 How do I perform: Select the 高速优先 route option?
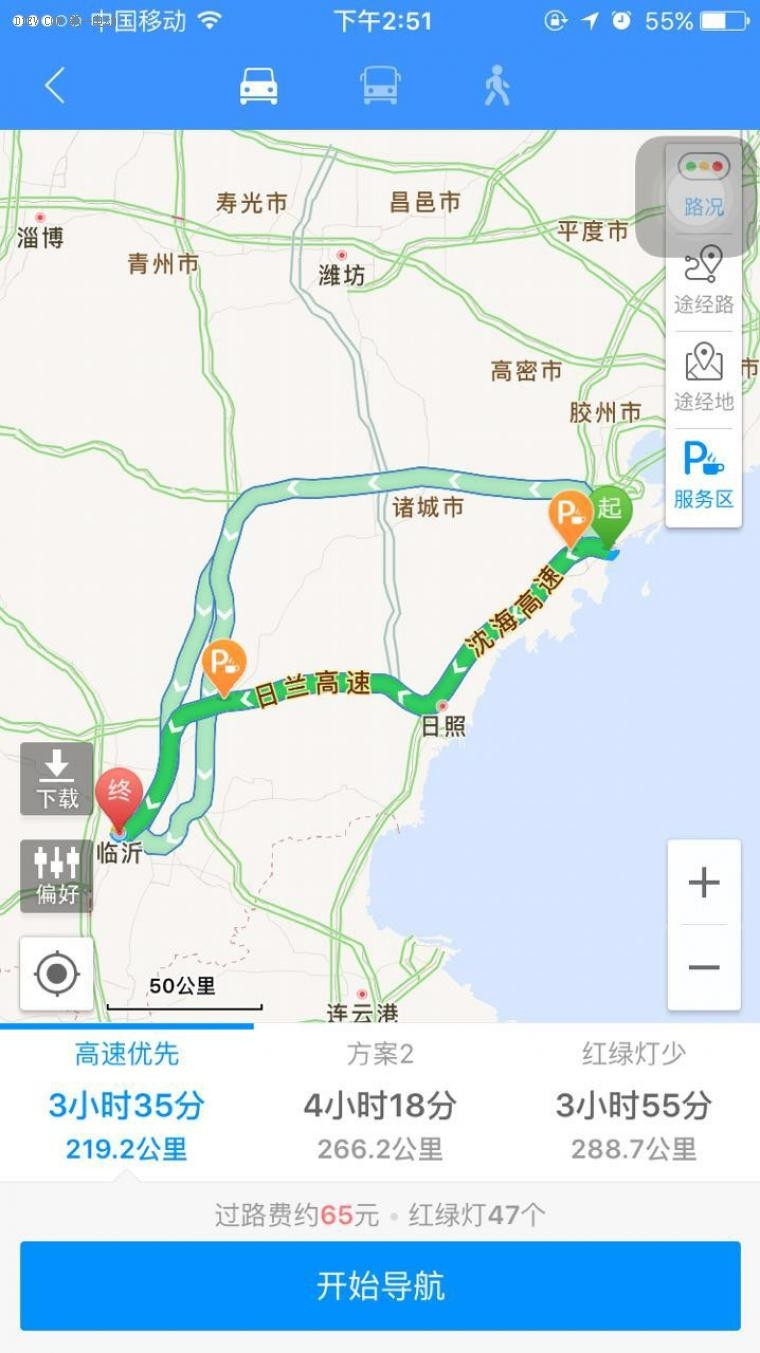[x=127, y=1100]
